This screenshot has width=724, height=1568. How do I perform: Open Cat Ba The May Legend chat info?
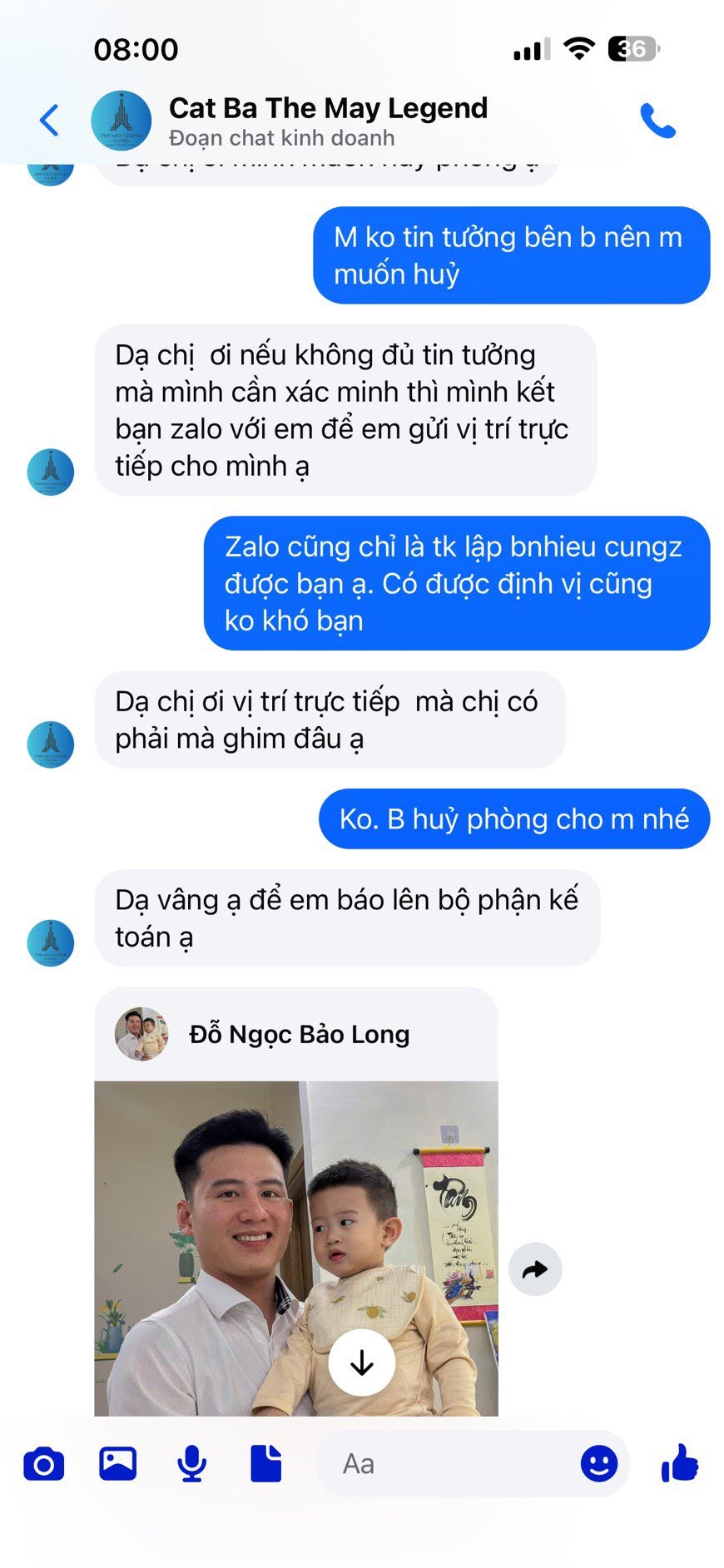(x=328, y=121)
